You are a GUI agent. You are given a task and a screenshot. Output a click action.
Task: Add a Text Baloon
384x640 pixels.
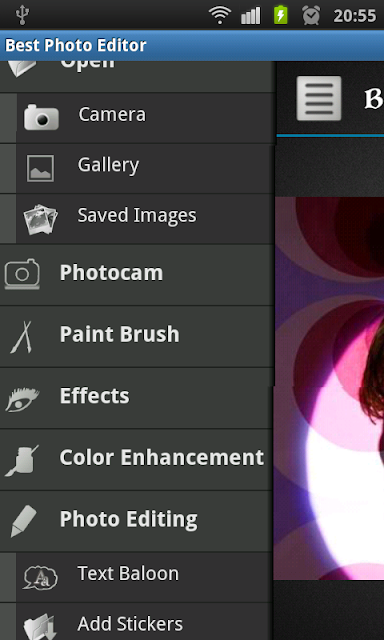click(x=145, y=578)
